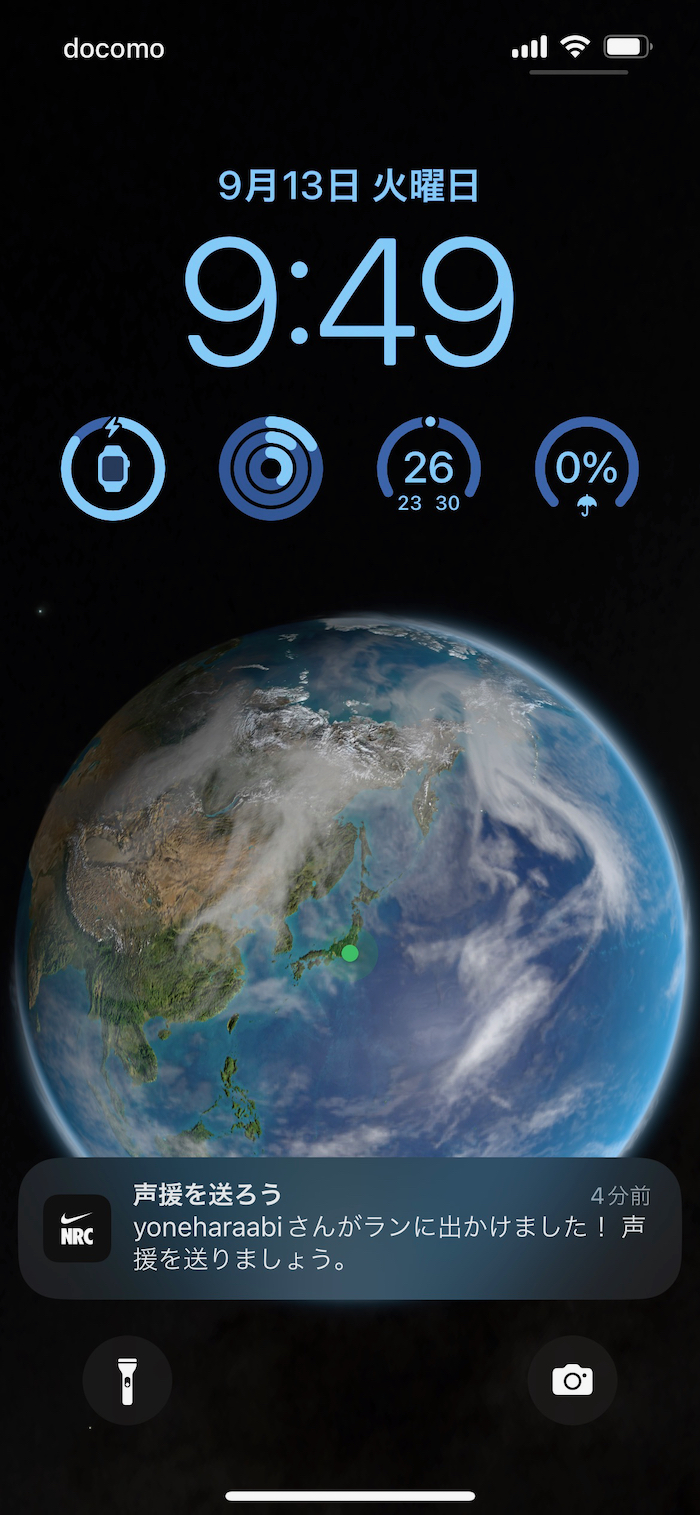This screenshot has height=1515, width=700.
Task: Turn on the flashlight
Action: (x=127, y=1381)
